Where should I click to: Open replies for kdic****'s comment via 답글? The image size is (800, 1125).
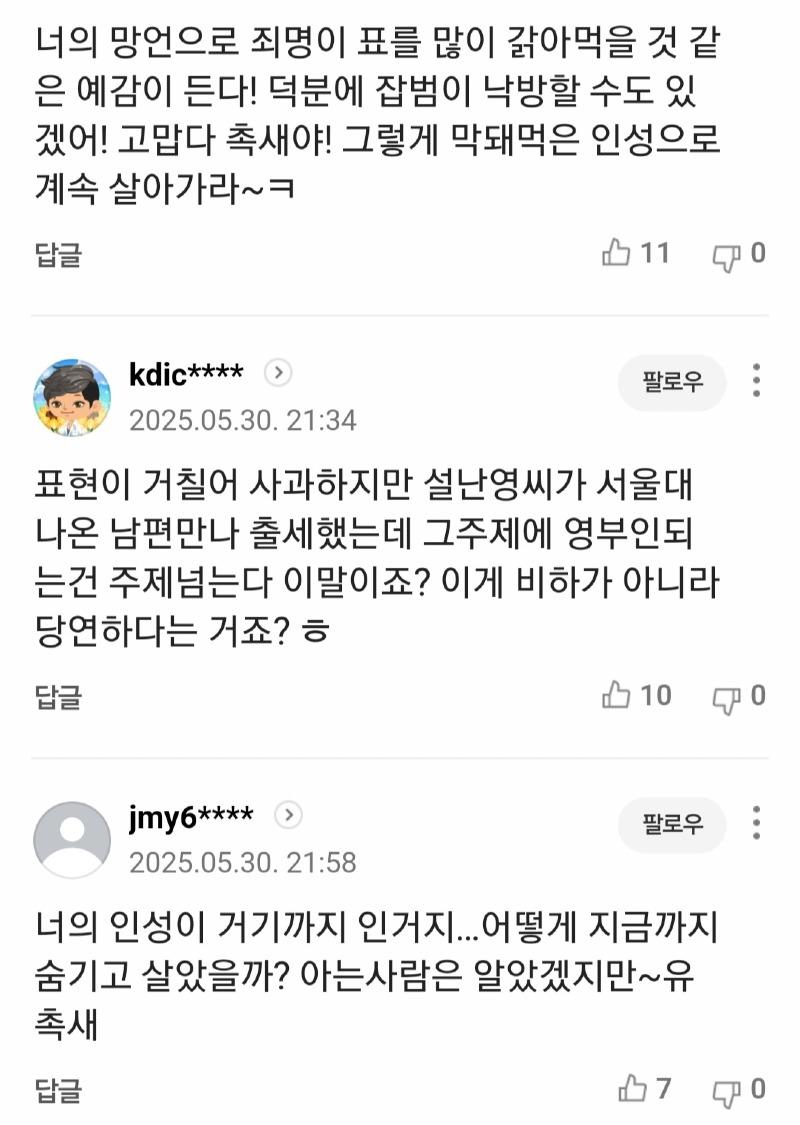coord(56,698)
